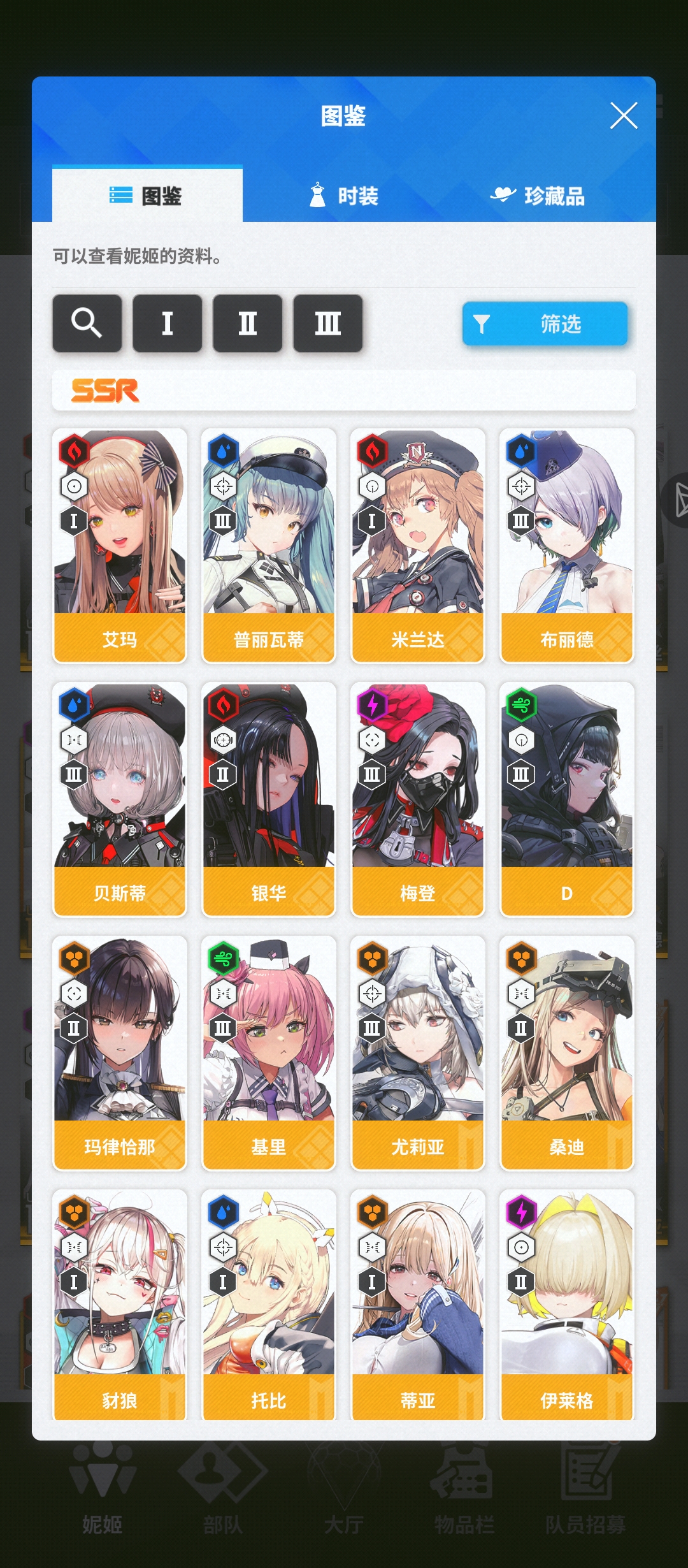Image resolution: width=688 pixels, height=1568 pixels.
Task: Open 基里 character card
Action: pos(269,1053)
